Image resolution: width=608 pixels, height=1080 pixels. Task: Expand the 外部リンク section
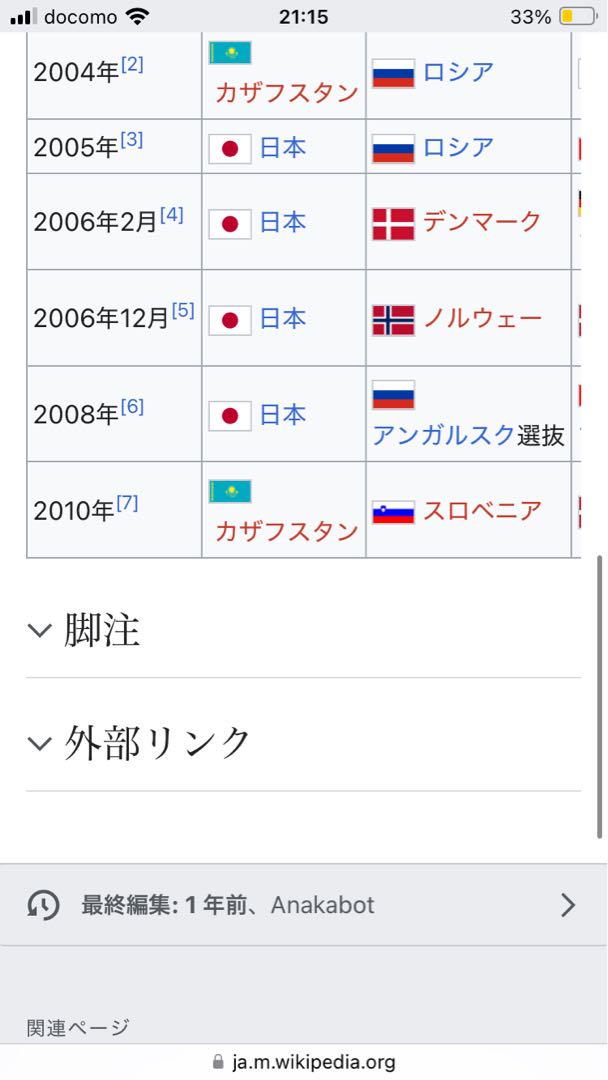(303, 742)
